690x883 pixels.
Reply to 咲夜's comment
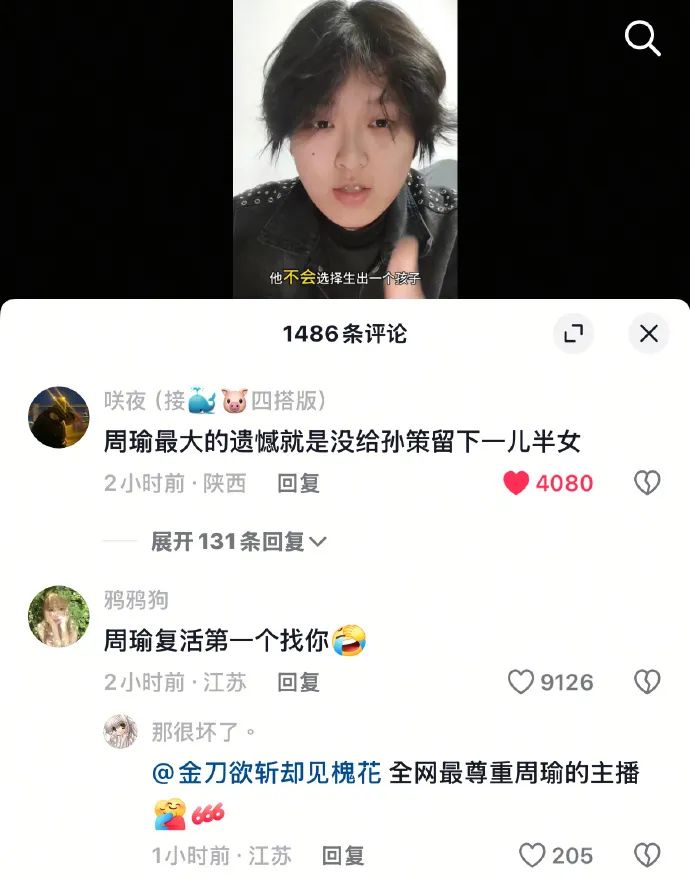[x=298, y=483]
